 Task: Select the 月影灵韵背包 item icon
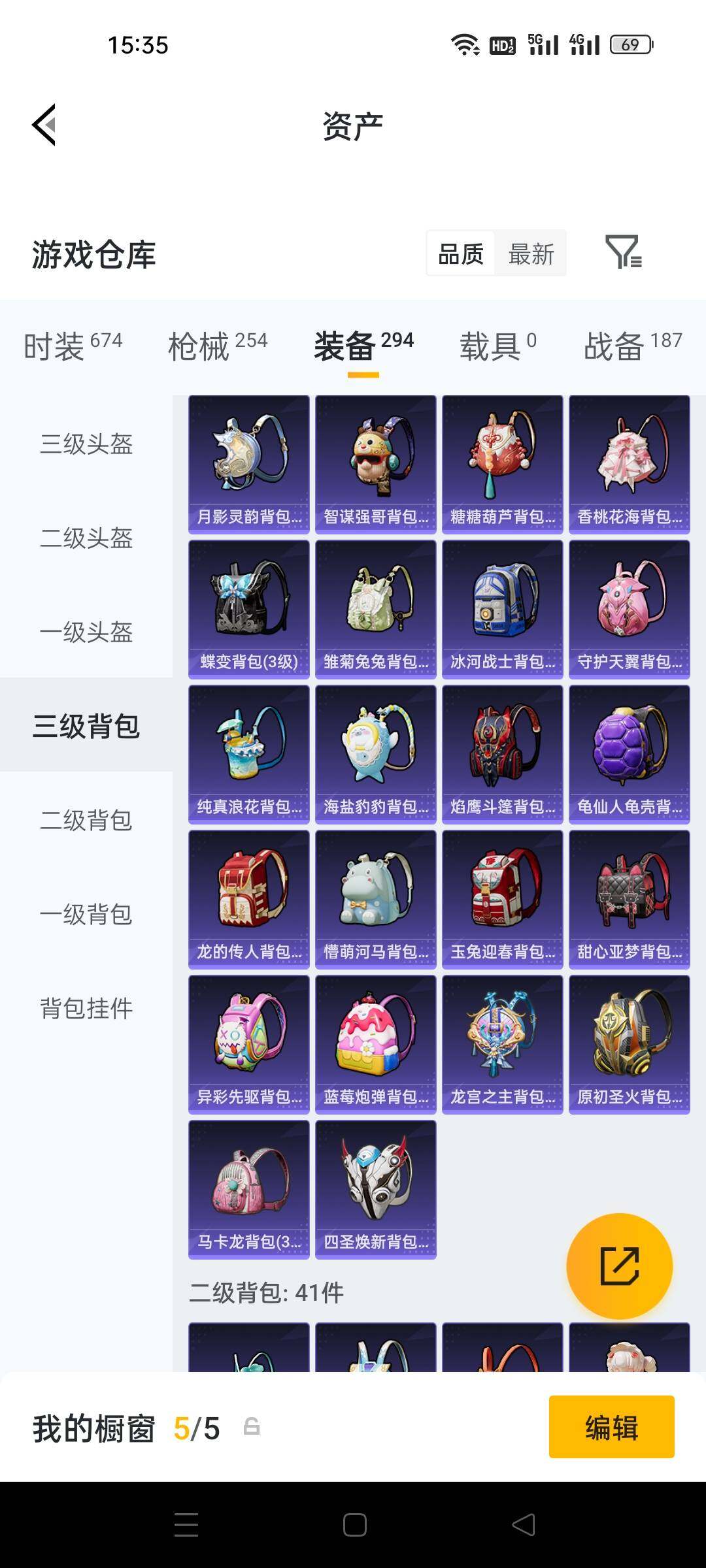pyautogui.click(x=248, y=457)
